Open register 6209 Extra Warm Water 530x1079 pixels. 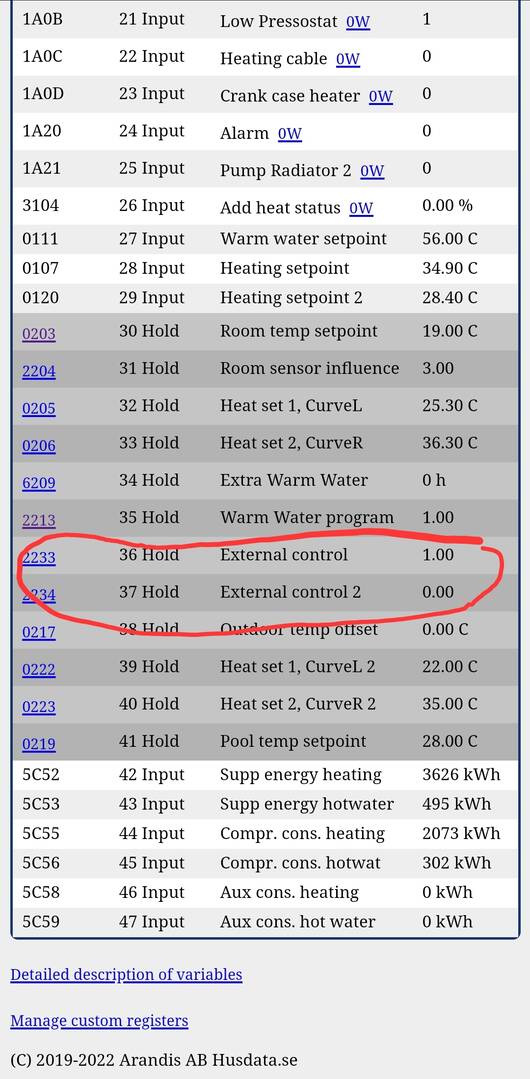click(x=39, y=483)
